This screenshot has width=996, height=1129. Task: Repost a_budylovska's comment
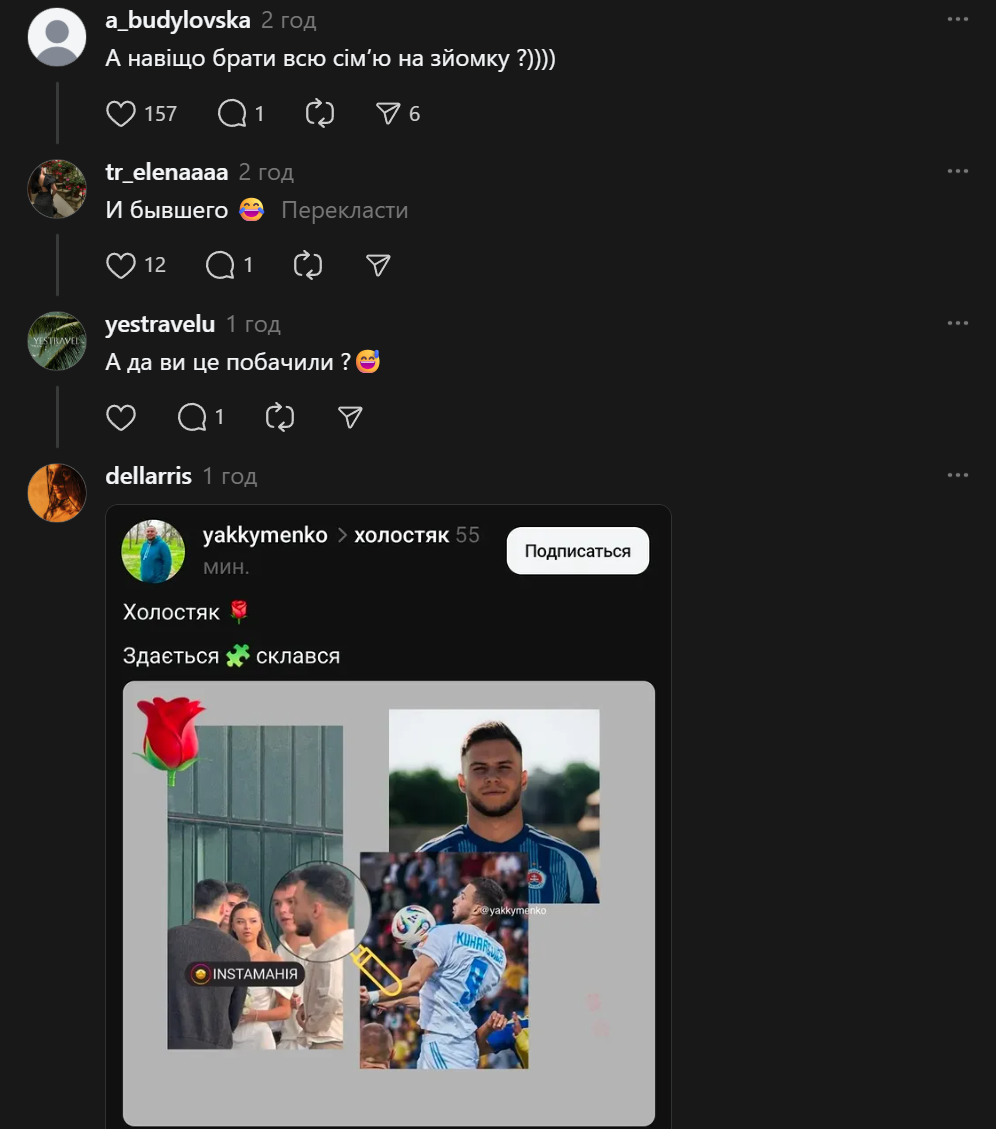(320, 114)
